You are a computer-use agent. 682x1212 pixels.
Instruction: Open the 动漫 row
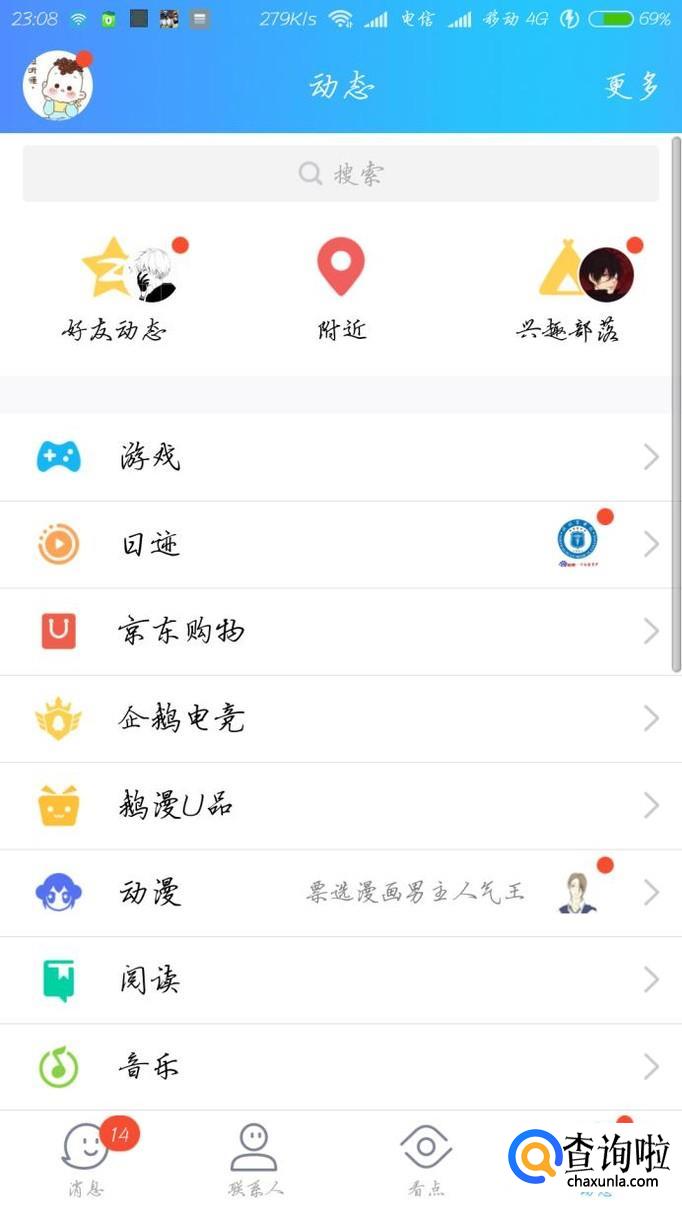click(340, 892)
